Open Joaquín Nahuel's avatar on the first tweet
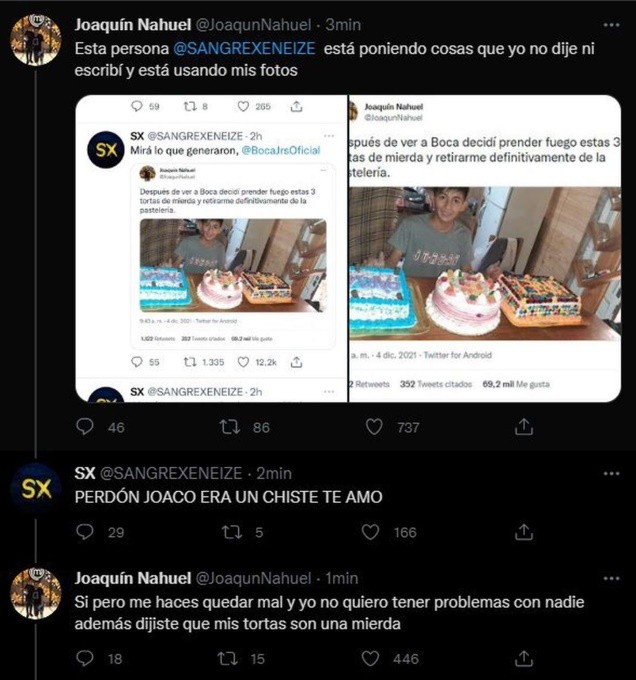Viewport: 636px width, 680px height. (x=35, y=40)
